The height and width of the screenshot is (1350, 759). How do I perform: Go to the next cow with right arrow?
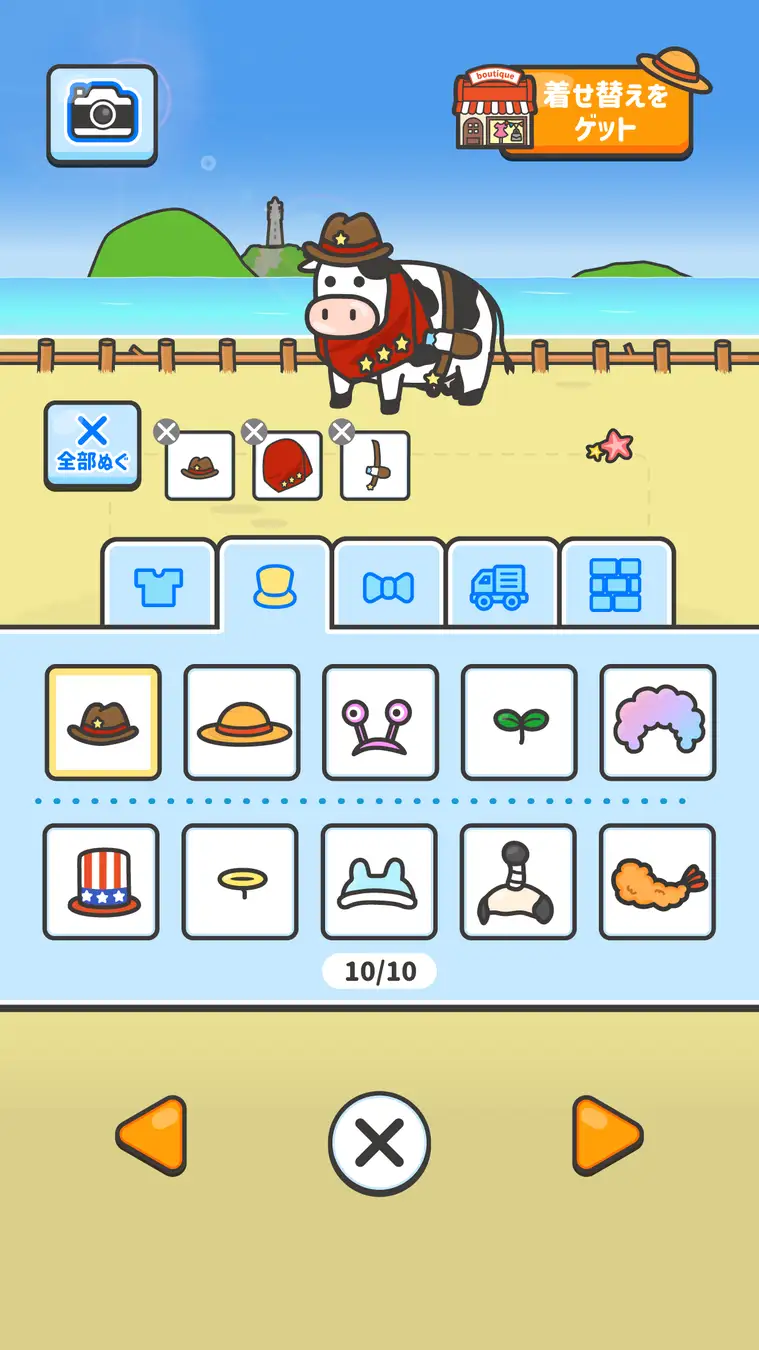click(606, 1135)
